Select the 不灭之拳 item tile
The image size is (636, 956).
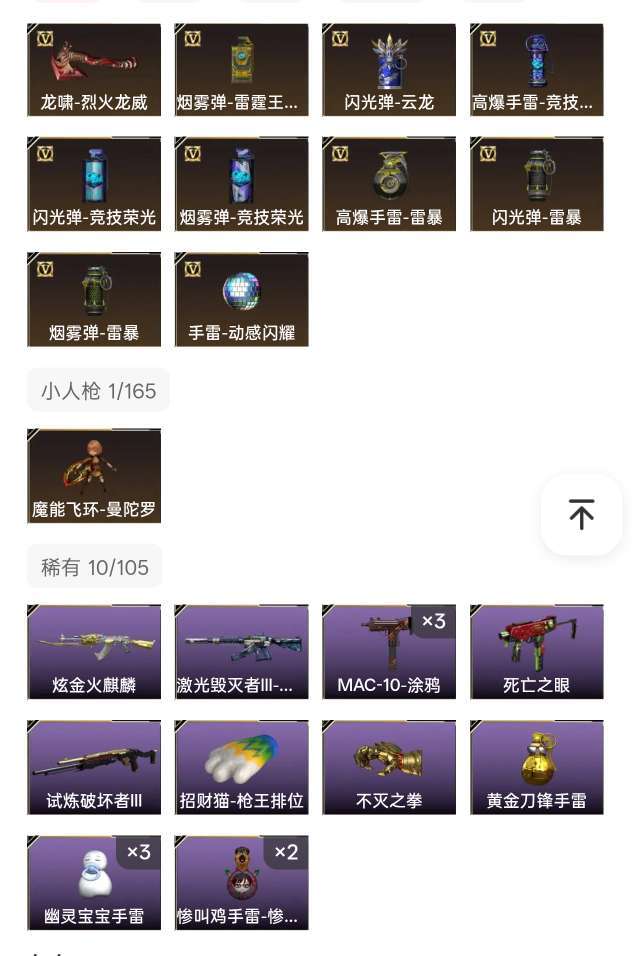click(389, 767)
